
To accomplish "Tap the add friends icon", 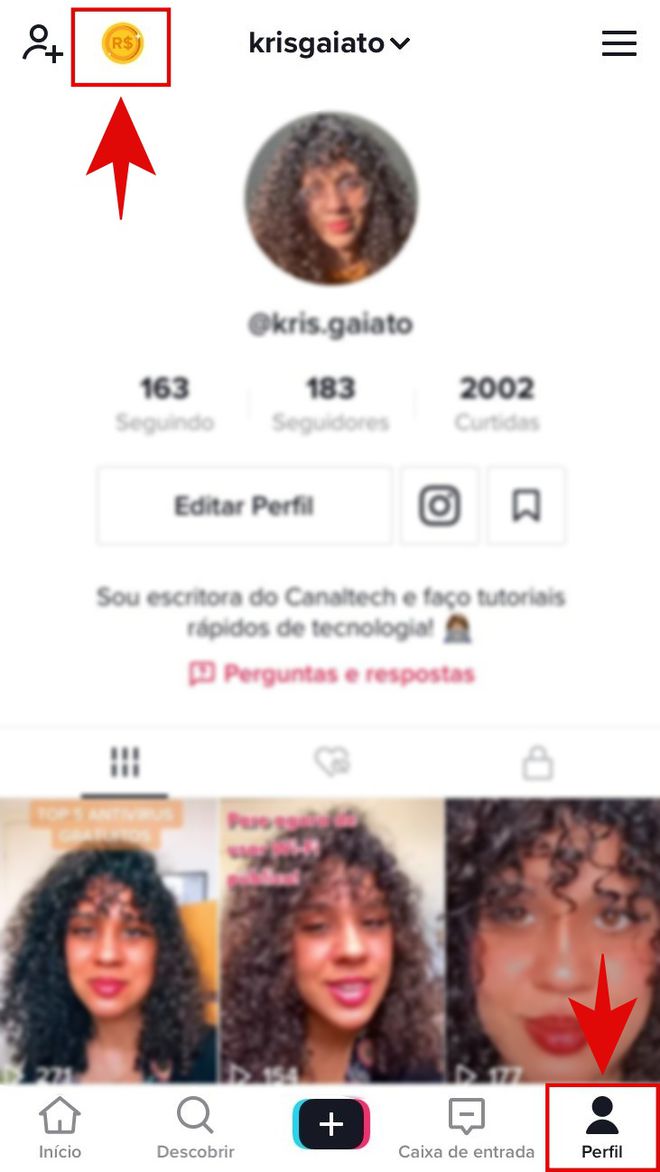I will click(43, 44).
